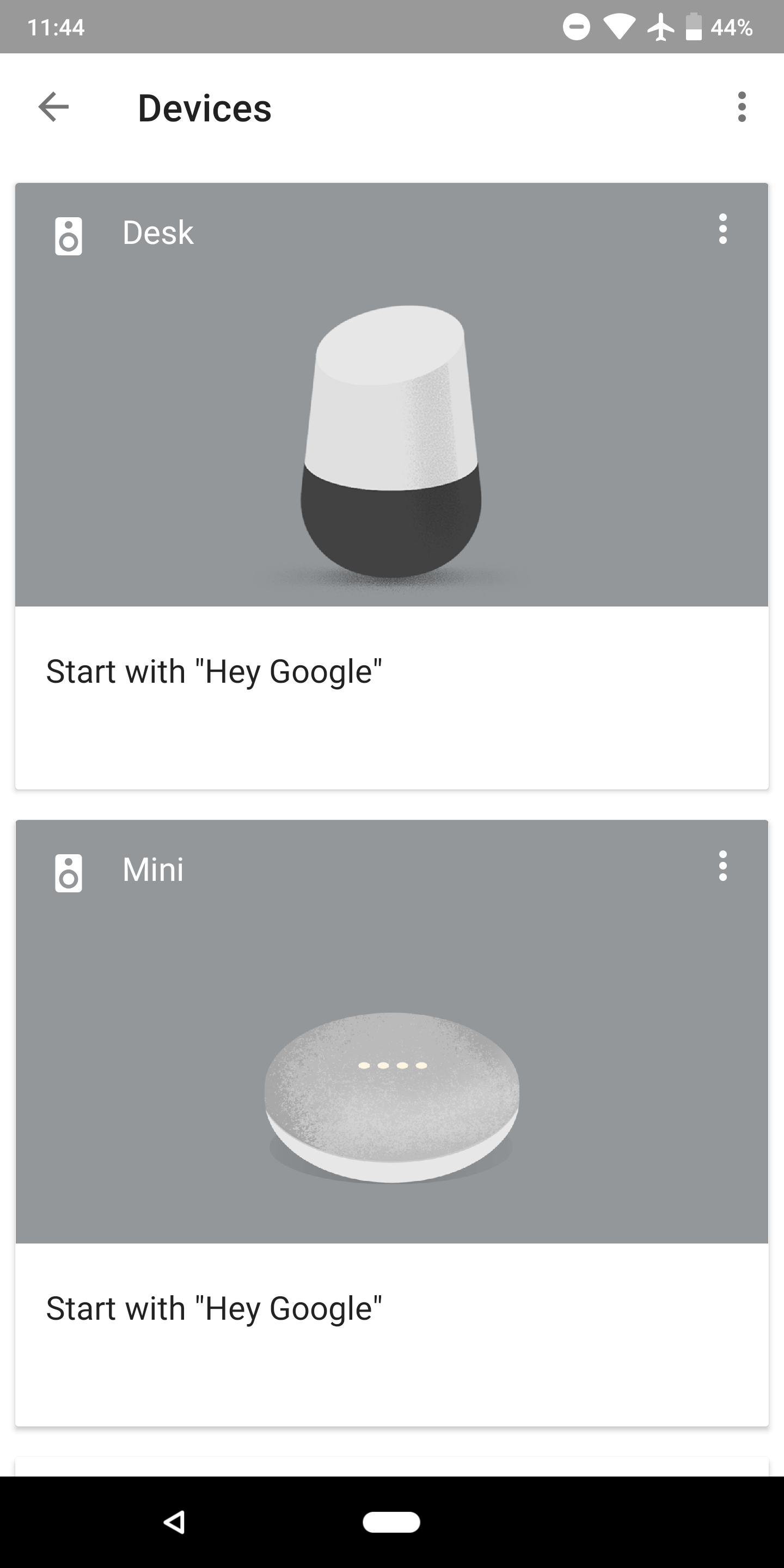Viewport: 784px width, 1568px height.
Task: Tap the Google Home image on the Desk card
Action: pyautogui.click(x=390, y=444)
